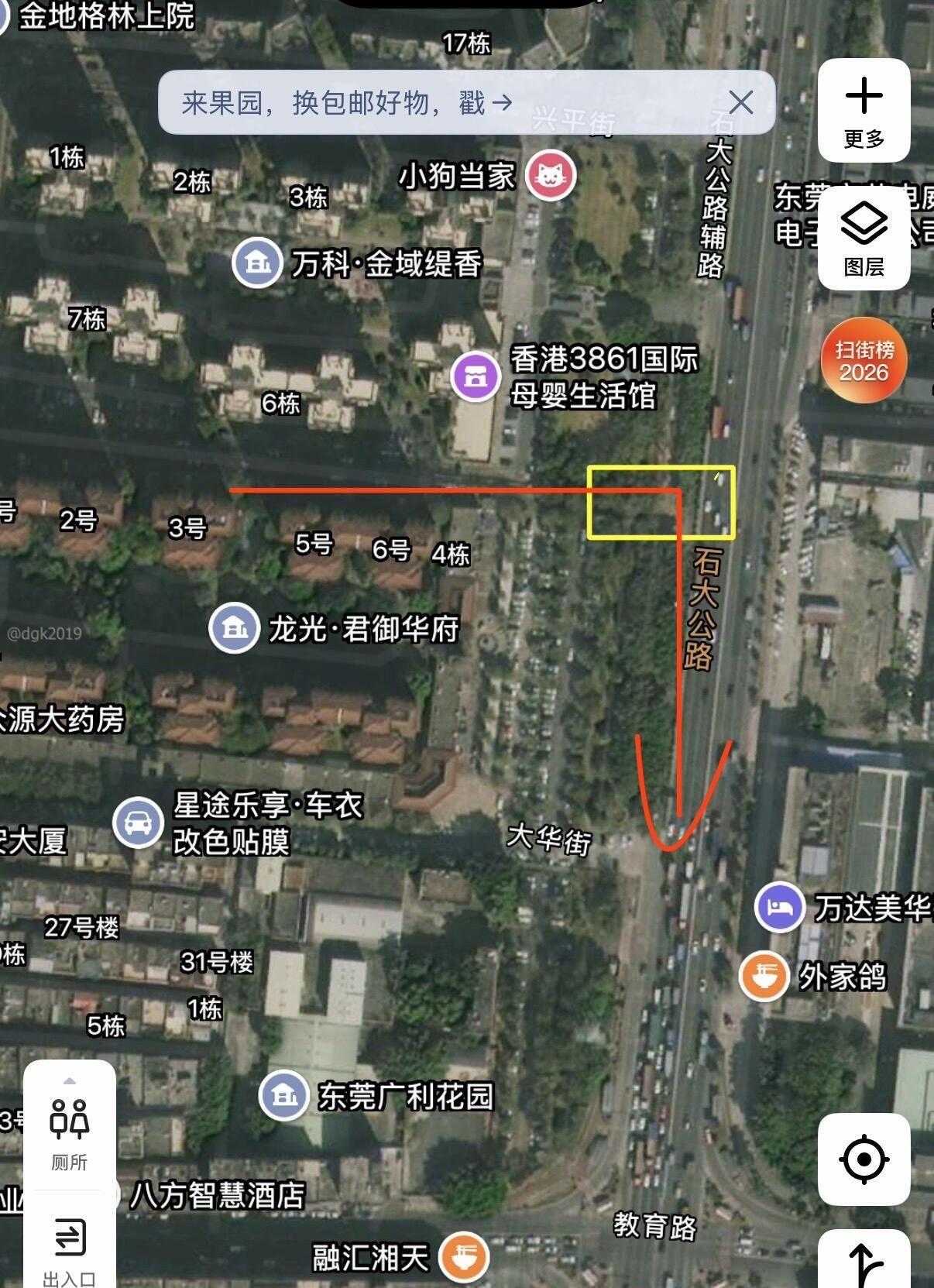Dismiss the 来果园 promo banner
Screen dimensions: 934x1288
740,102
